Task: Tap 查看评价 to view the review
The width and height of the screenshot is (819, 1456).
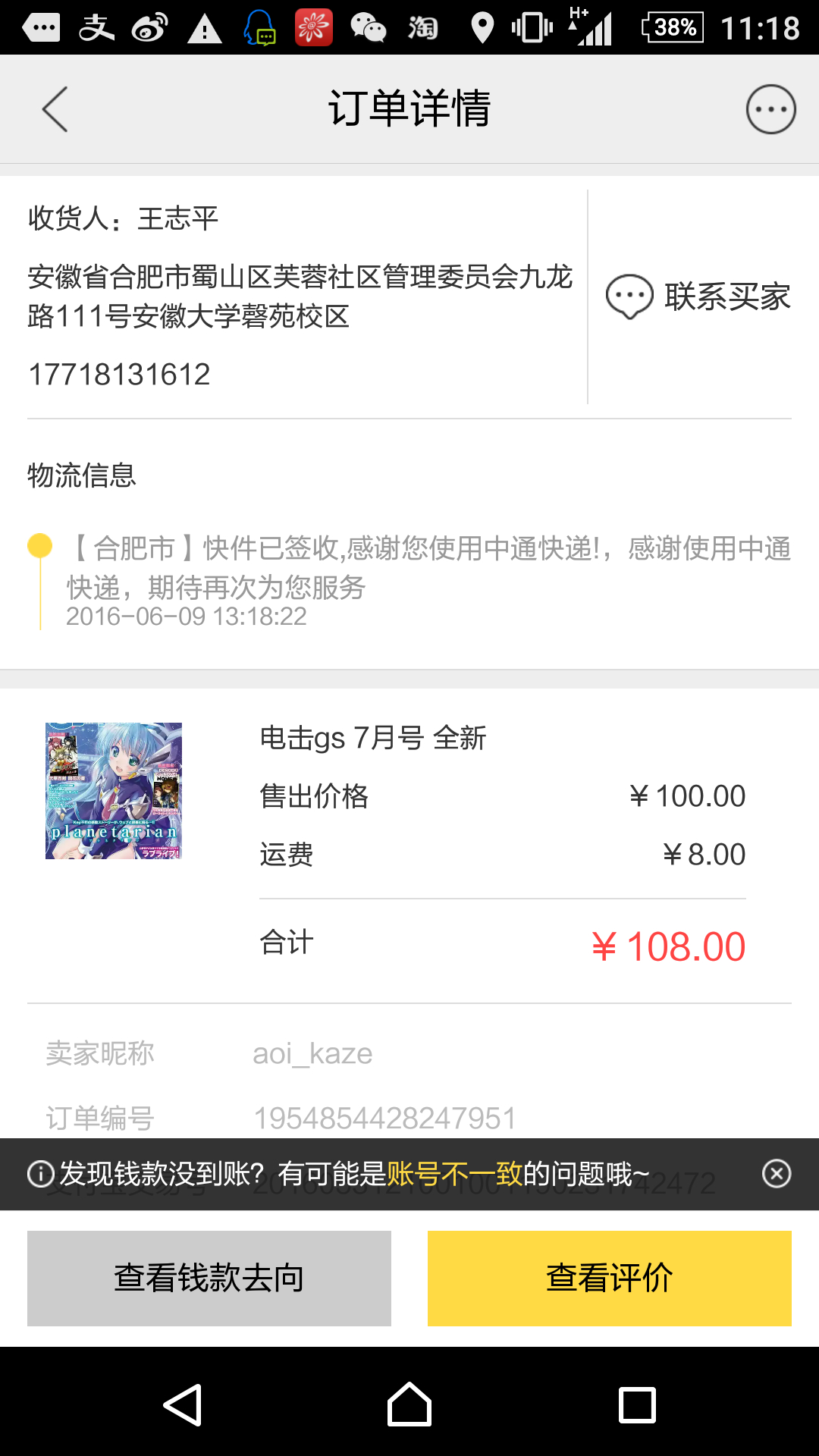Action: (609, 1278)
